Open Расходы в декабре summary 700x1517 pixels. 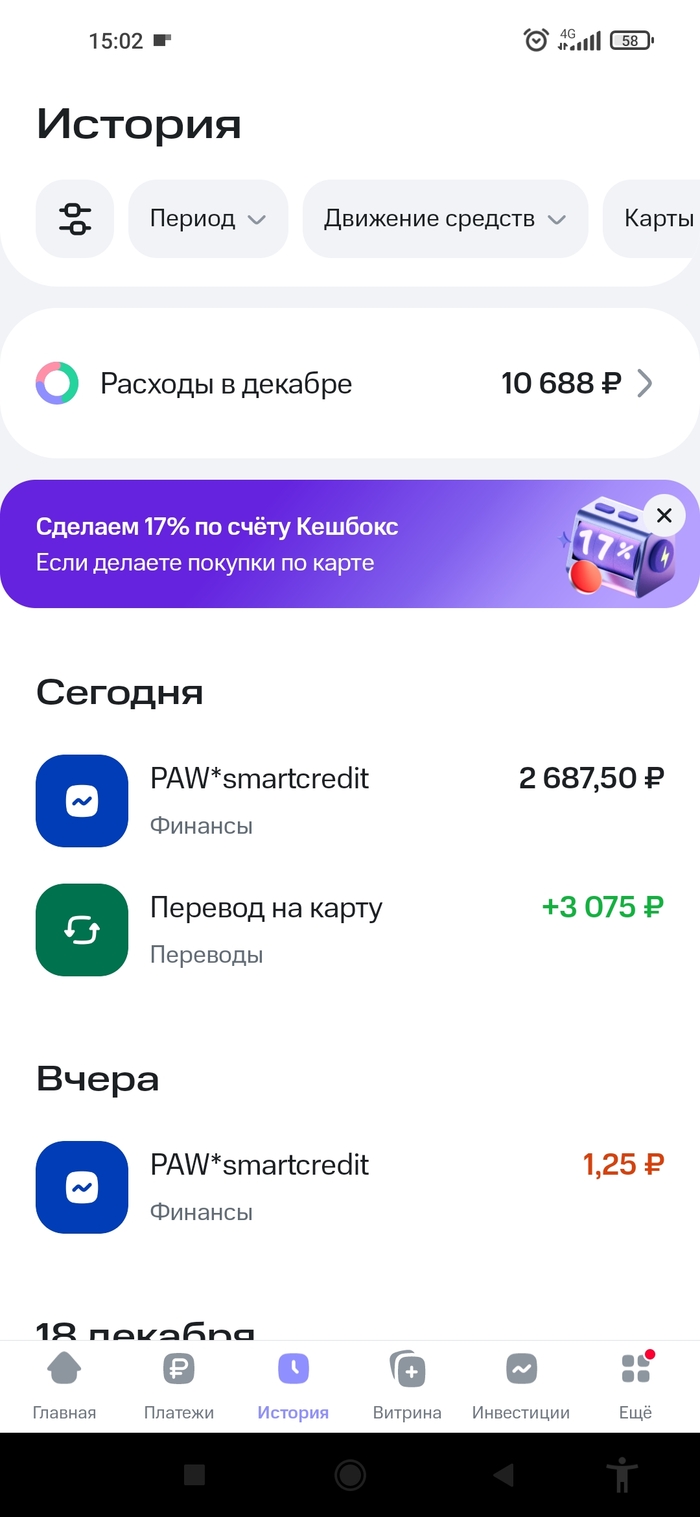349,384
